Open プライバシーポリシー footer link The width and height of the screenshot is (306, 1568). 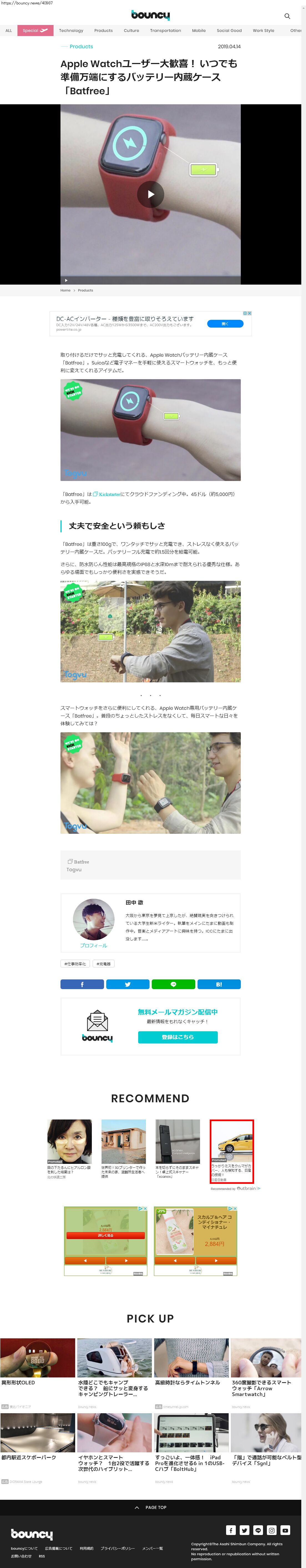click(118, 1548)
